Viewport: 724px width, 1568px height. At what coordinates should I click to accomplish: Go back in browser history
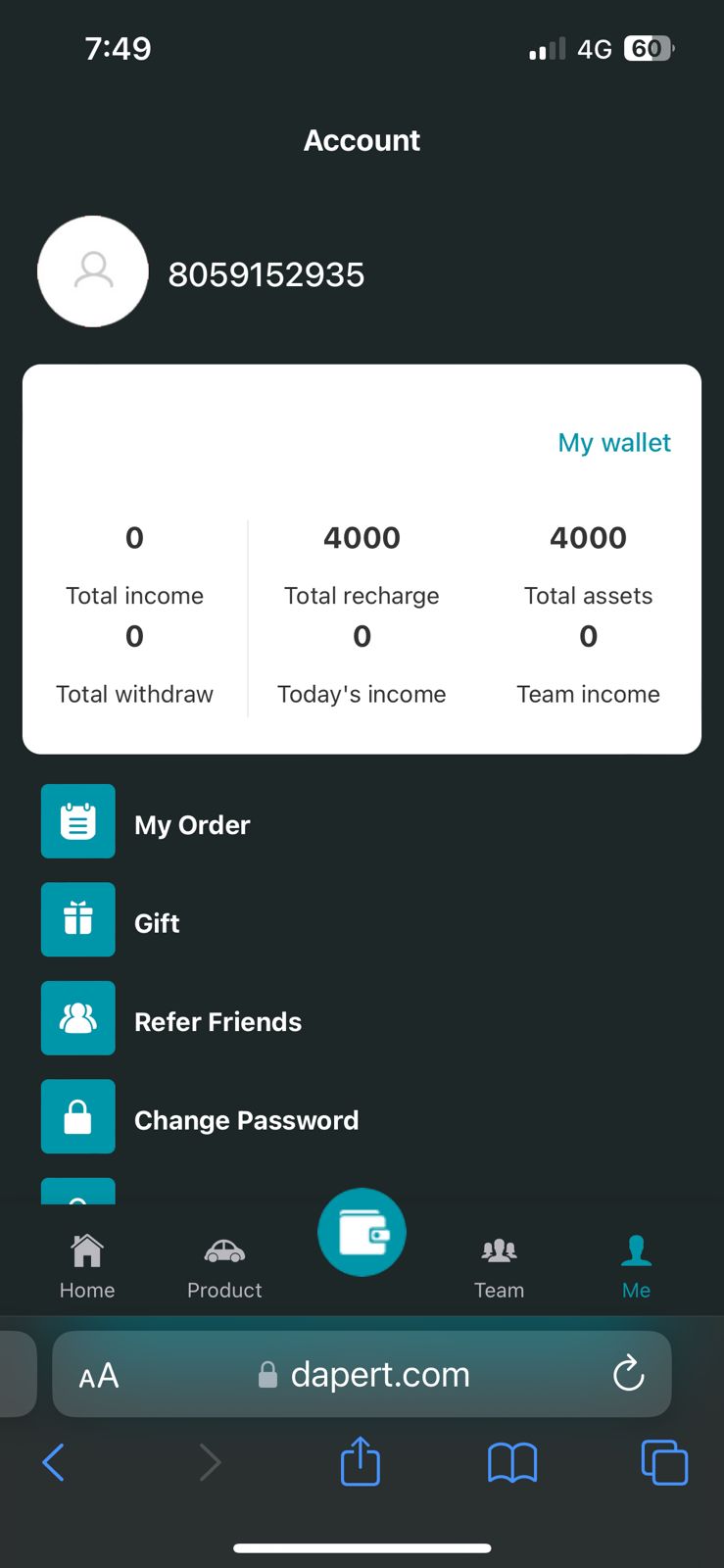click(x=54, y=1462)
